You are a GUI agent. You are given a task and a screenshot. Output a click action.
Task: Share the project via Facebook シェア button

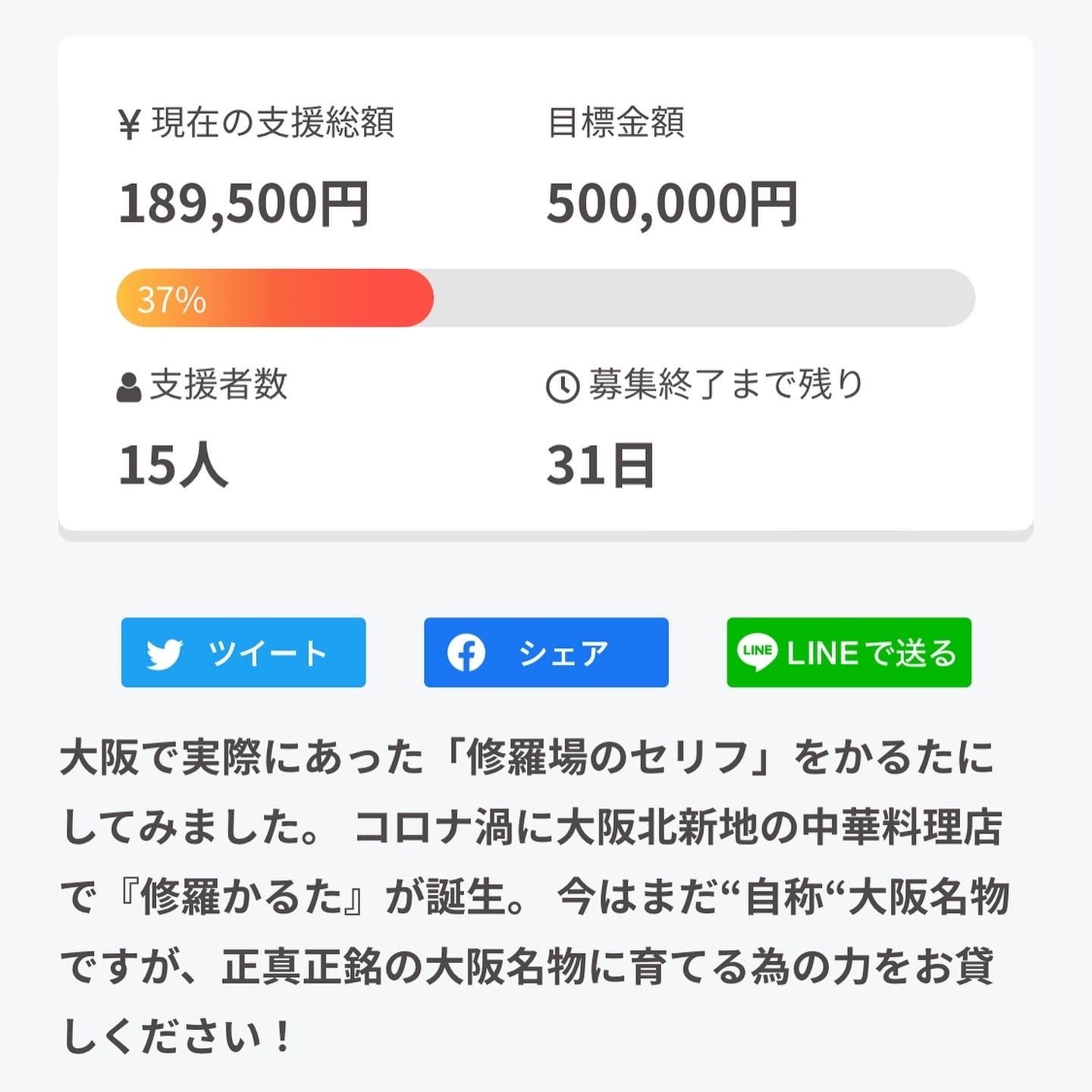(x=546, y=652)
